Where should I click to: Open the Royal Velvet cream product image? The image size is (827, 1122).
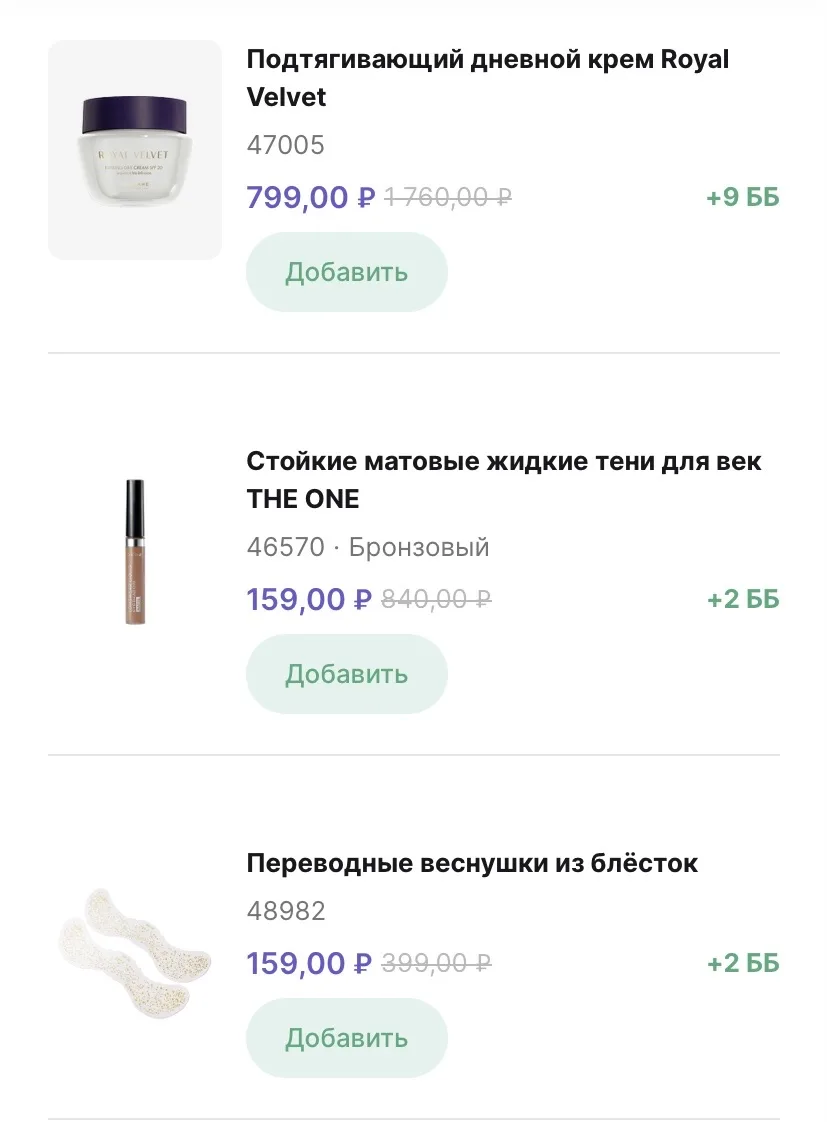click(135, 150)
